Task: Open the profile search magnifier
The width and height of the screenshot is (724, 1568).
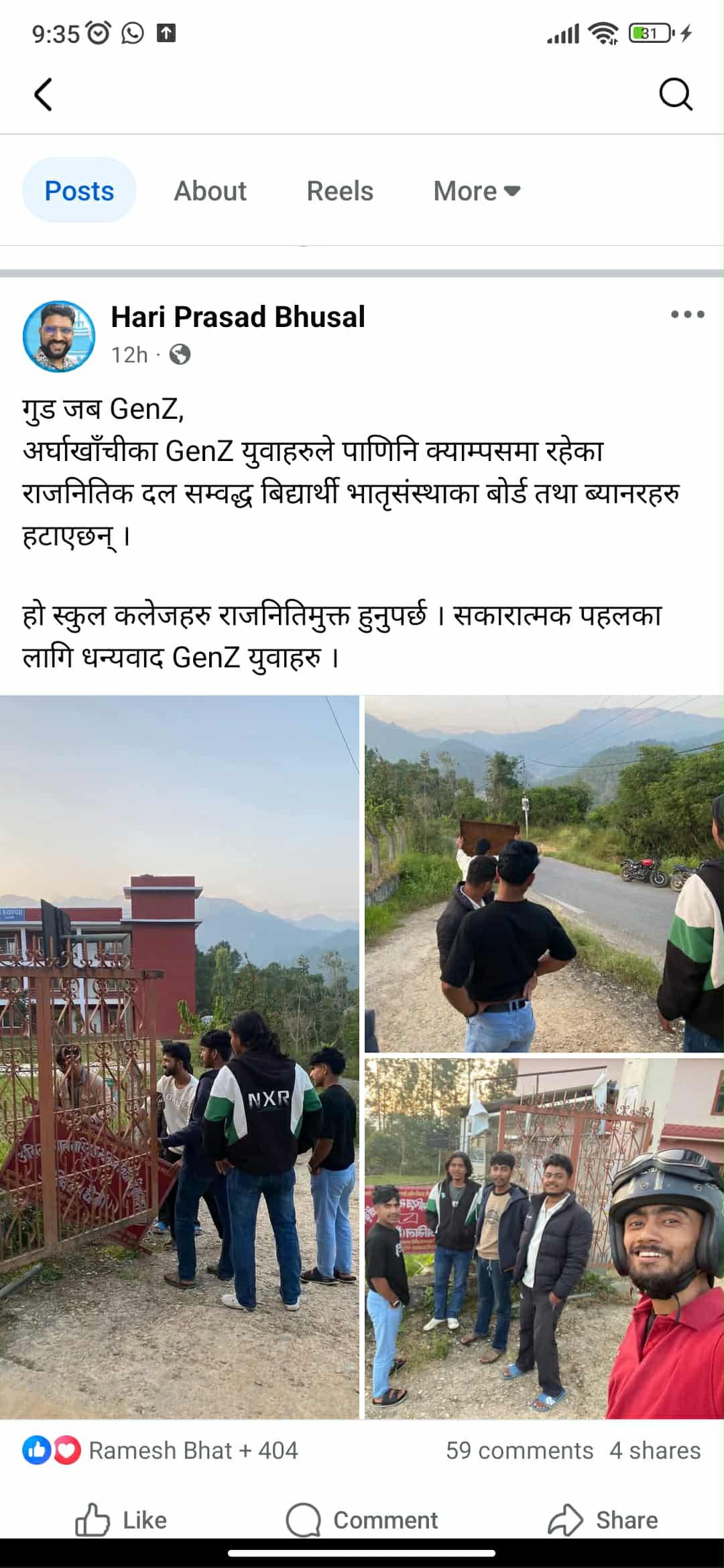Action: click(x=675, y=94)
